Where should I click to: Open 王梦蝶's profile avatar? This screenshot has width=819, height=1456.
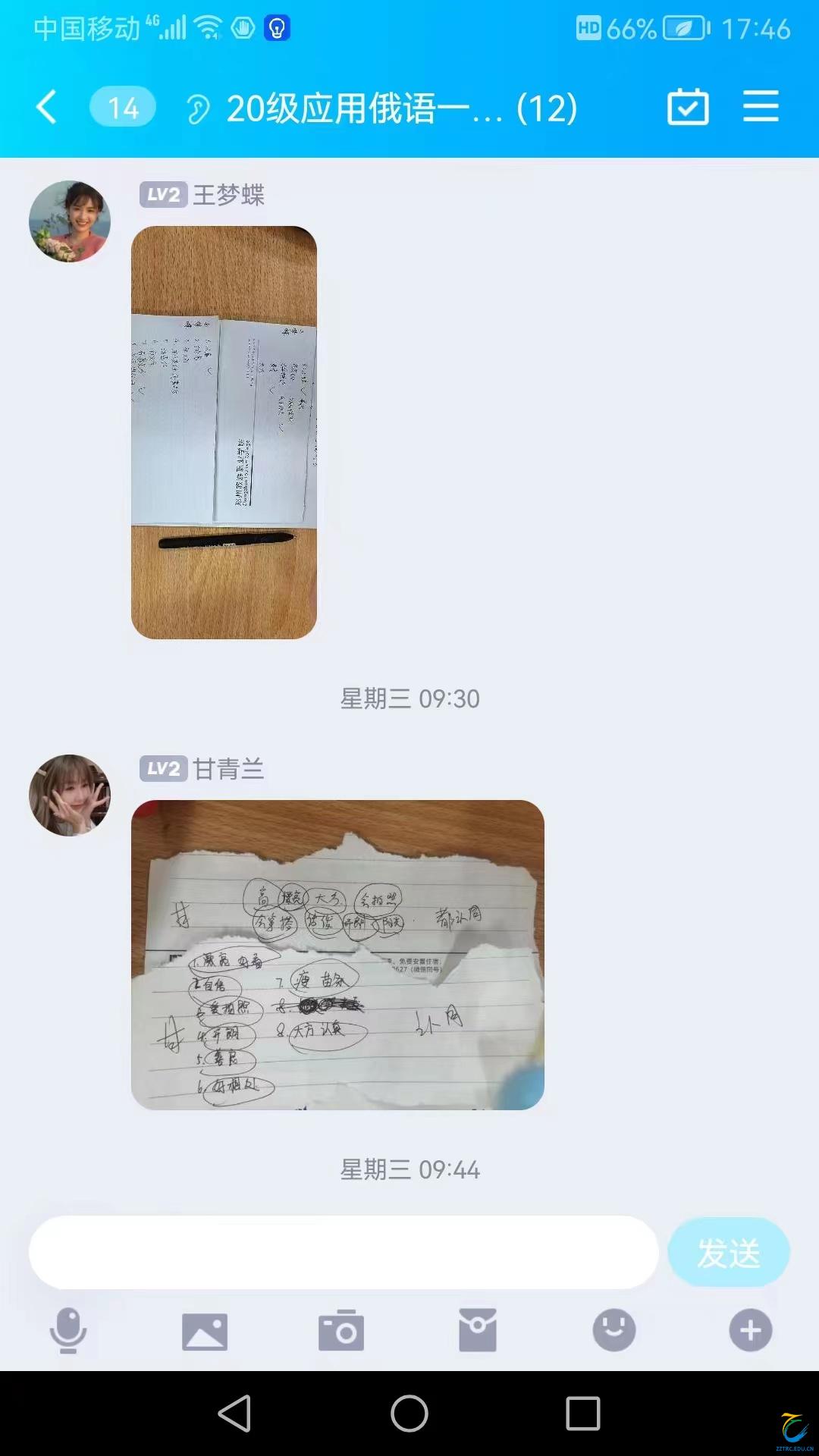pos(70,221)
